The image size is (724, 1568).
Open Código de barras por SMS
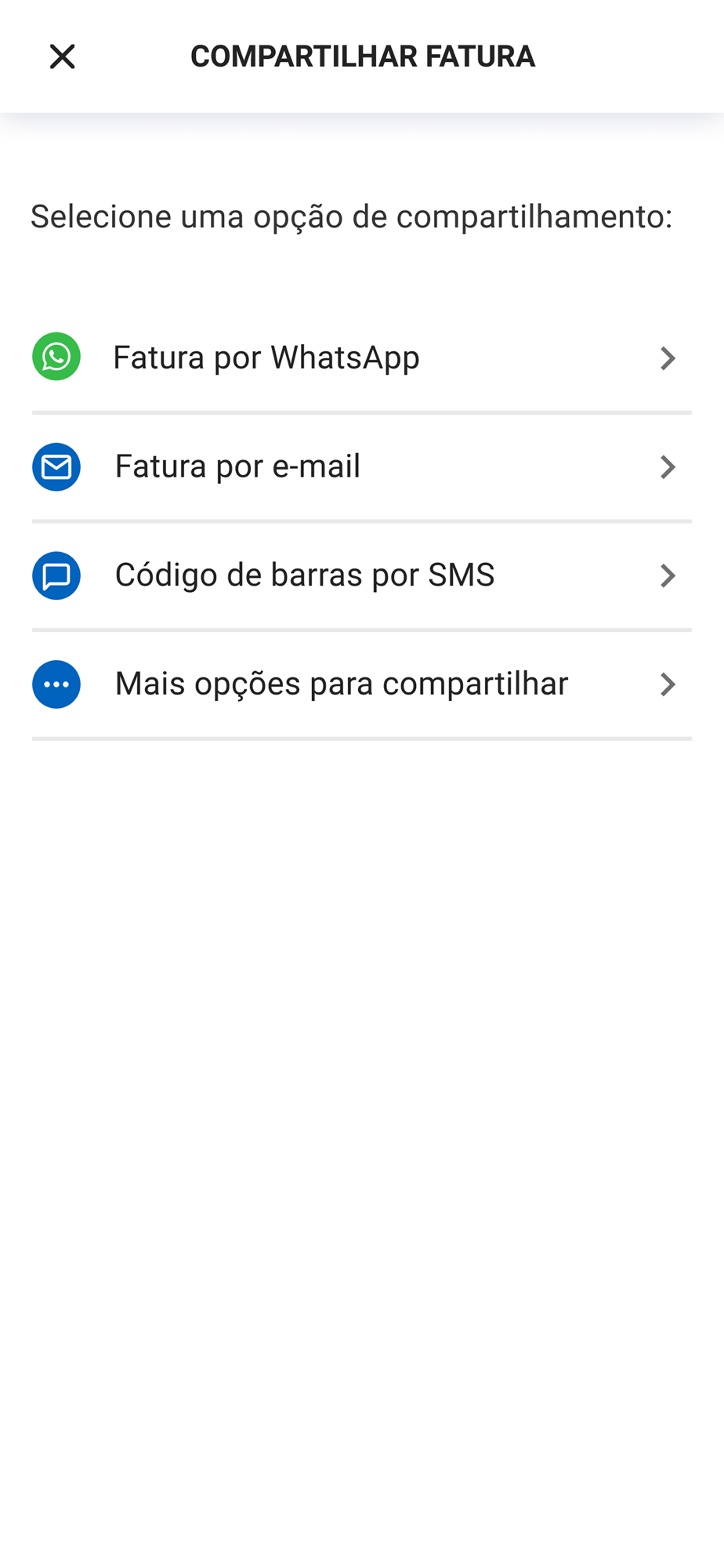click(361, 575)
